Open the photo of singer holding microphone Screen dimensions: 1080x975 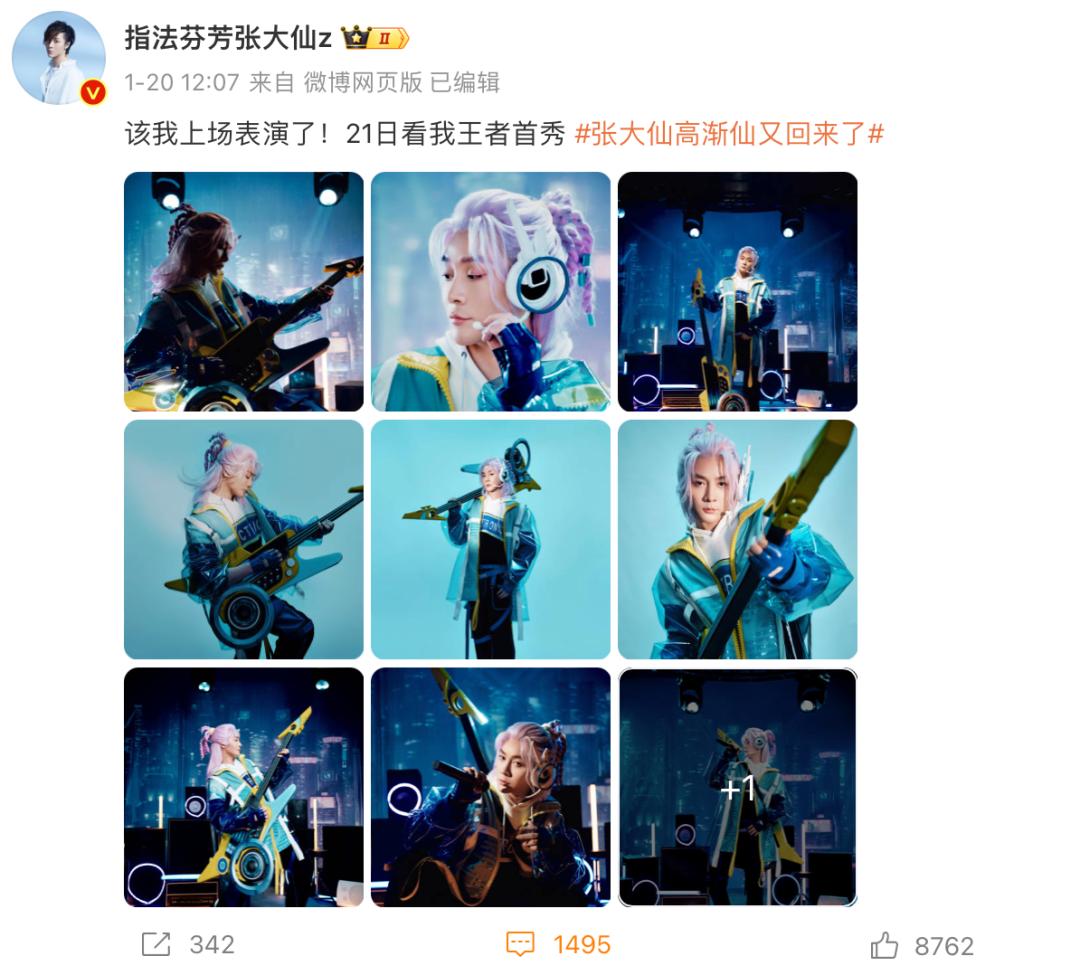490,787
